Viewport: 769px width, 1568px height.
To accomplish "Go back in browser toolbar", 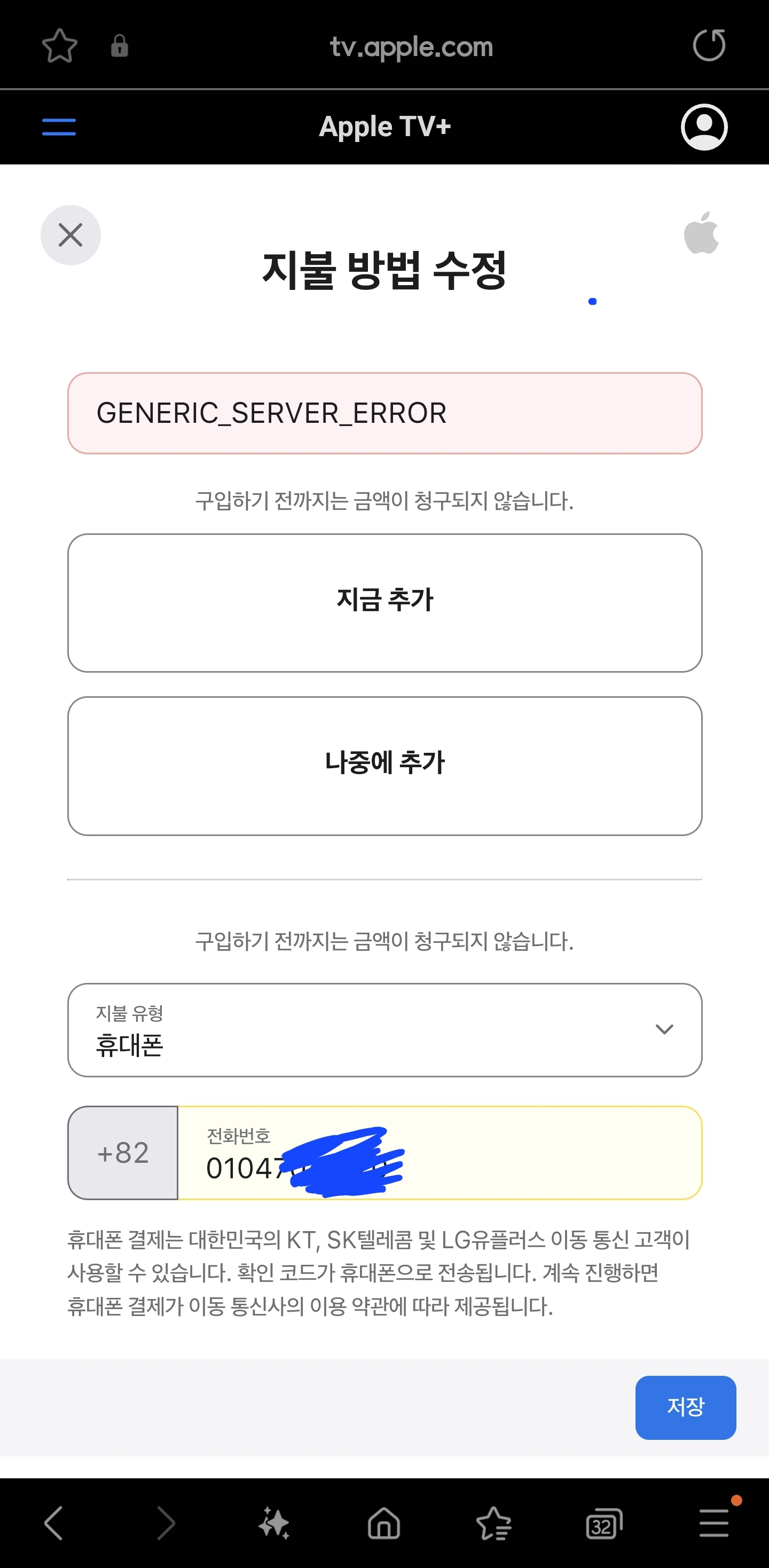I will pos(54,1523).
